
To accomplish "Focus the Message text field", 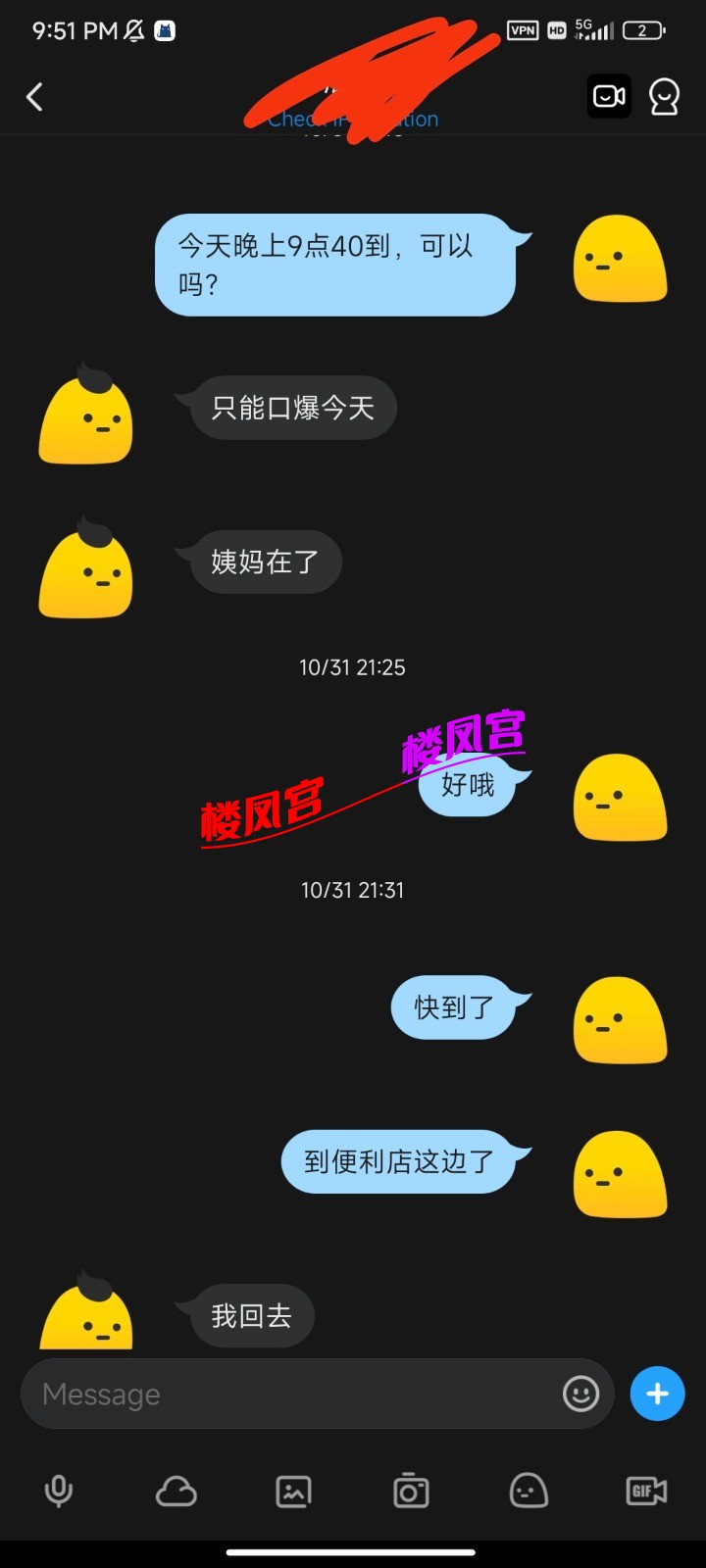I will (294, 1394).
